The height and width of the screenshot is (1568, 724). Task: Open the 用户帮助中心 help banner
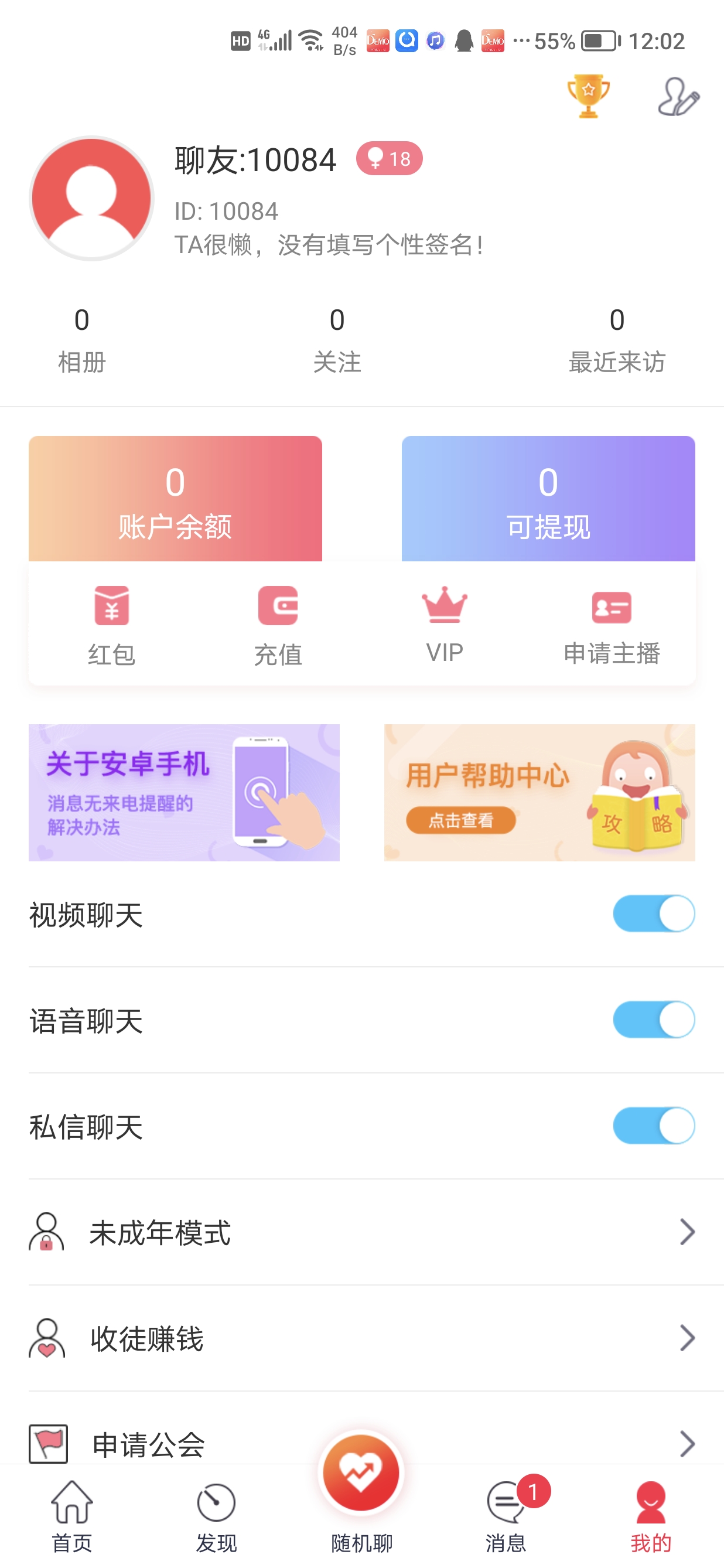pyautogui.click(x=539, y=793)
